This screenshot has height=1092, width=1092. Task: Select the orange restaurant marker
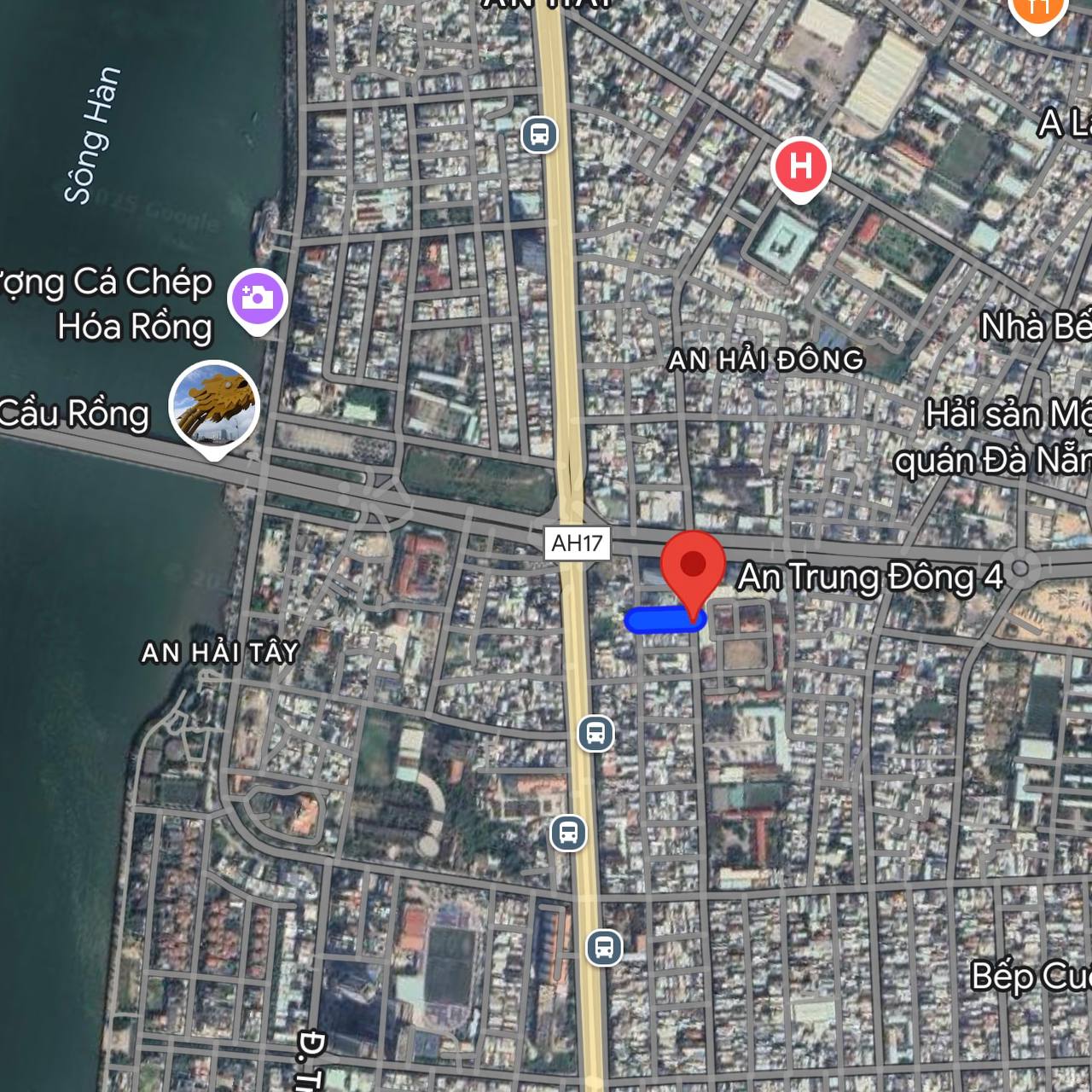tap(1037, 10)
